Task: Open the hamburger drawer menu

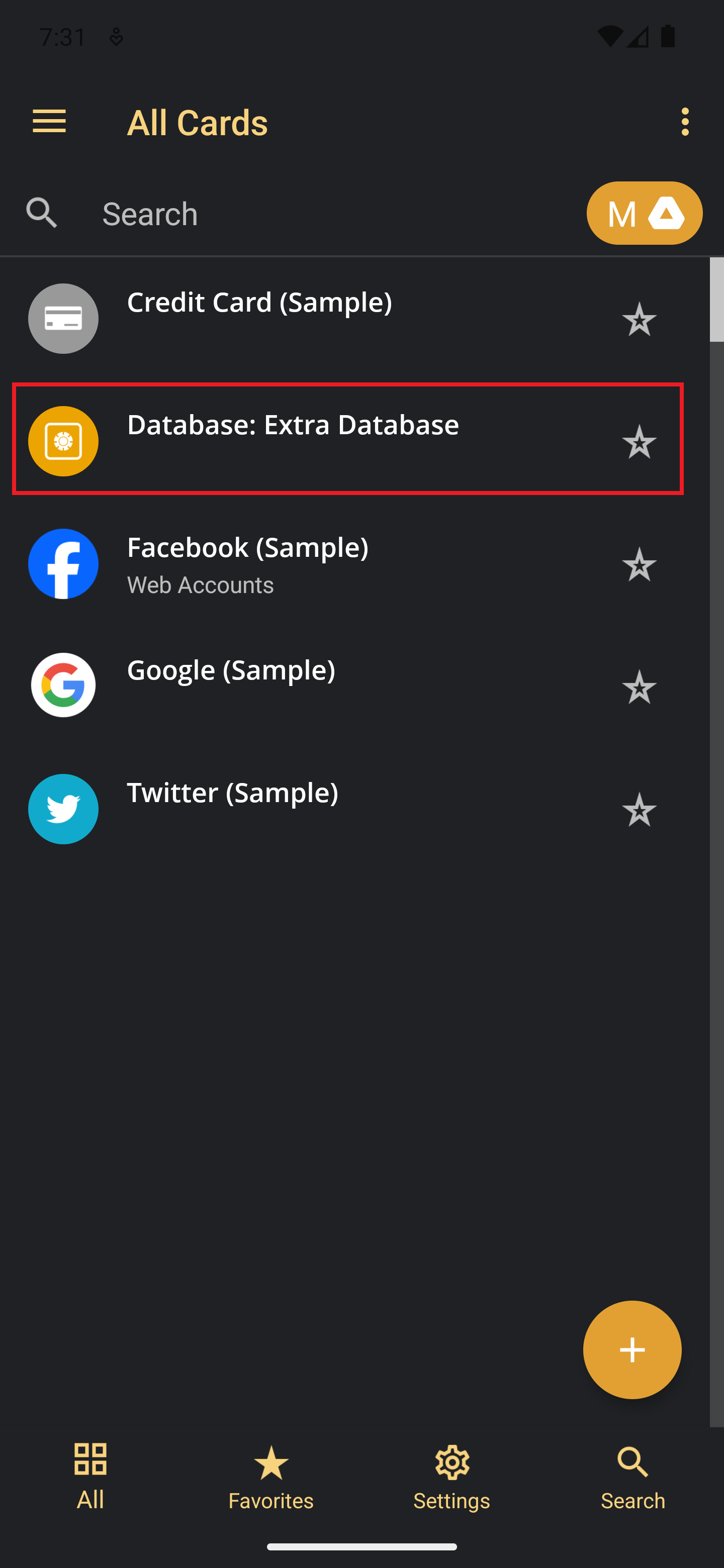Action: tap(49, 122)
